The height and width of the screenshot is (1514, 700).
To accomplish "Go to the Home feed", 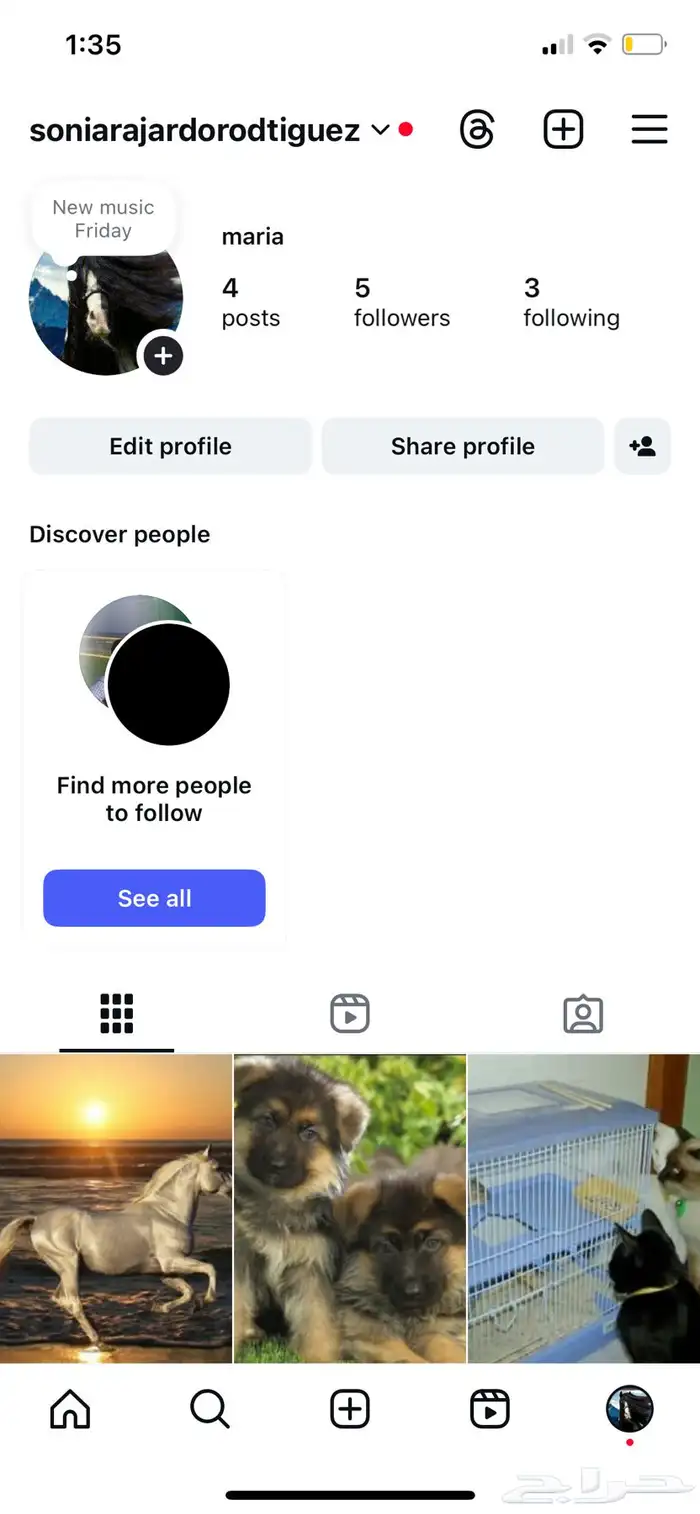I will (x=70, y=1409).
